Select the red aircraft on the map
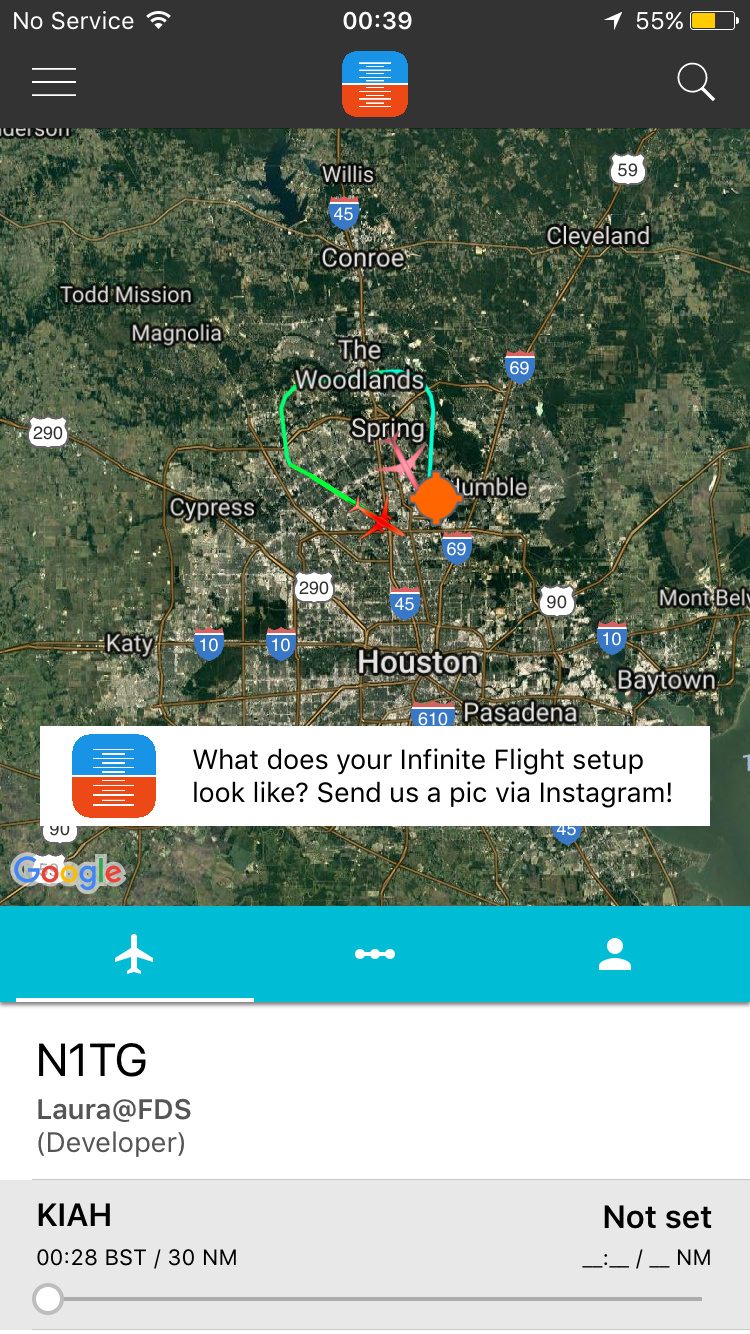 click(x=380, y=519)
